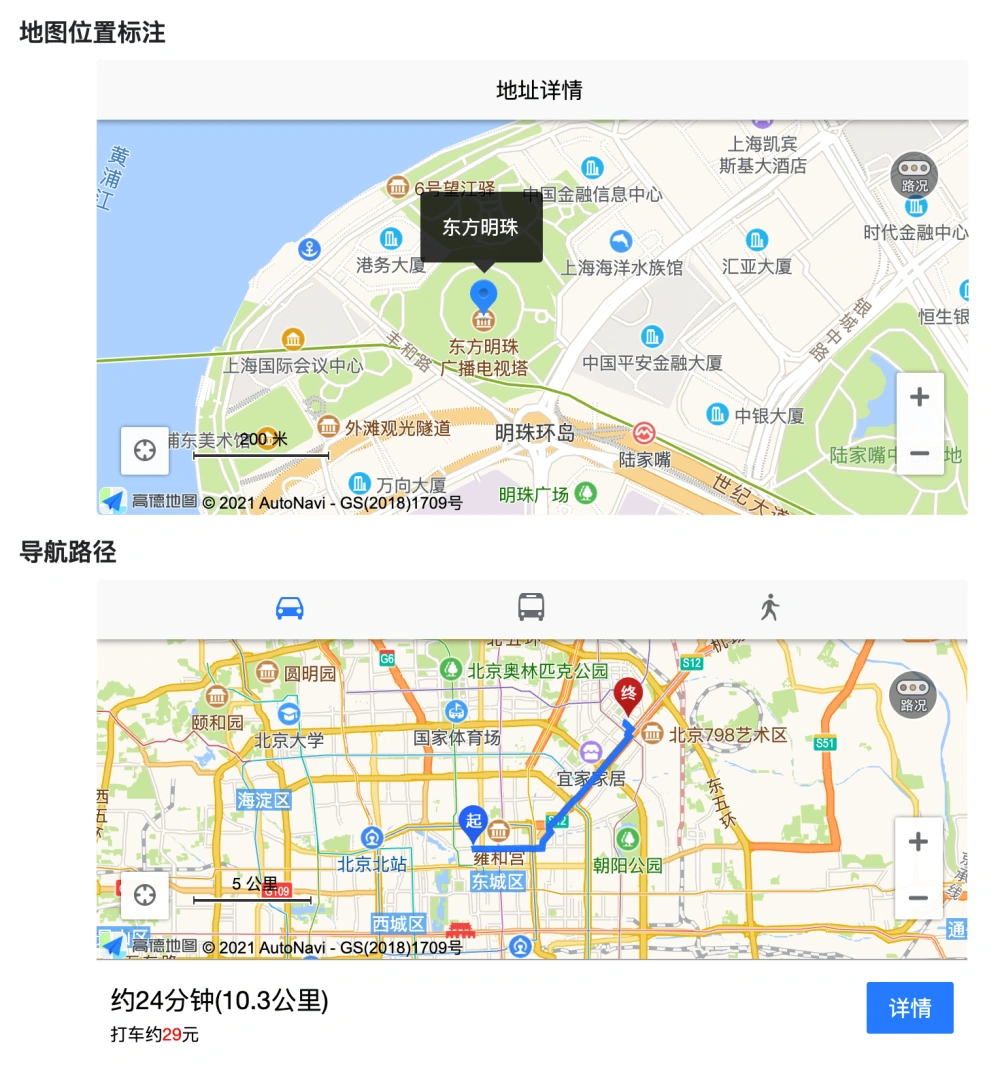This screenshot has width=1000, height=1084.
Task: Zoom out on the Beijing route map
Action: point(919,897)
